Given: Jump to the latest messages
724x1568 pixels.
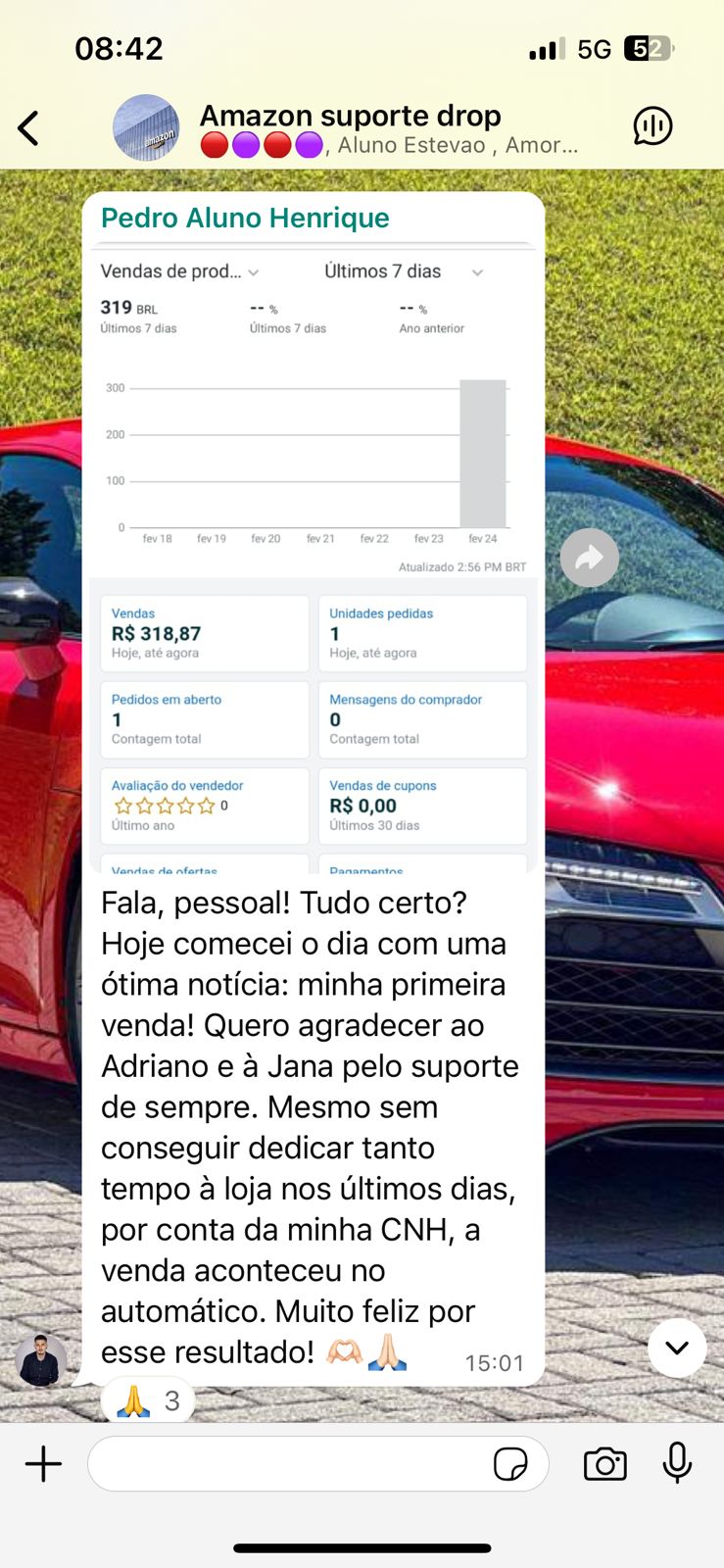Looking at the screenshot, I should [676, 1347].
